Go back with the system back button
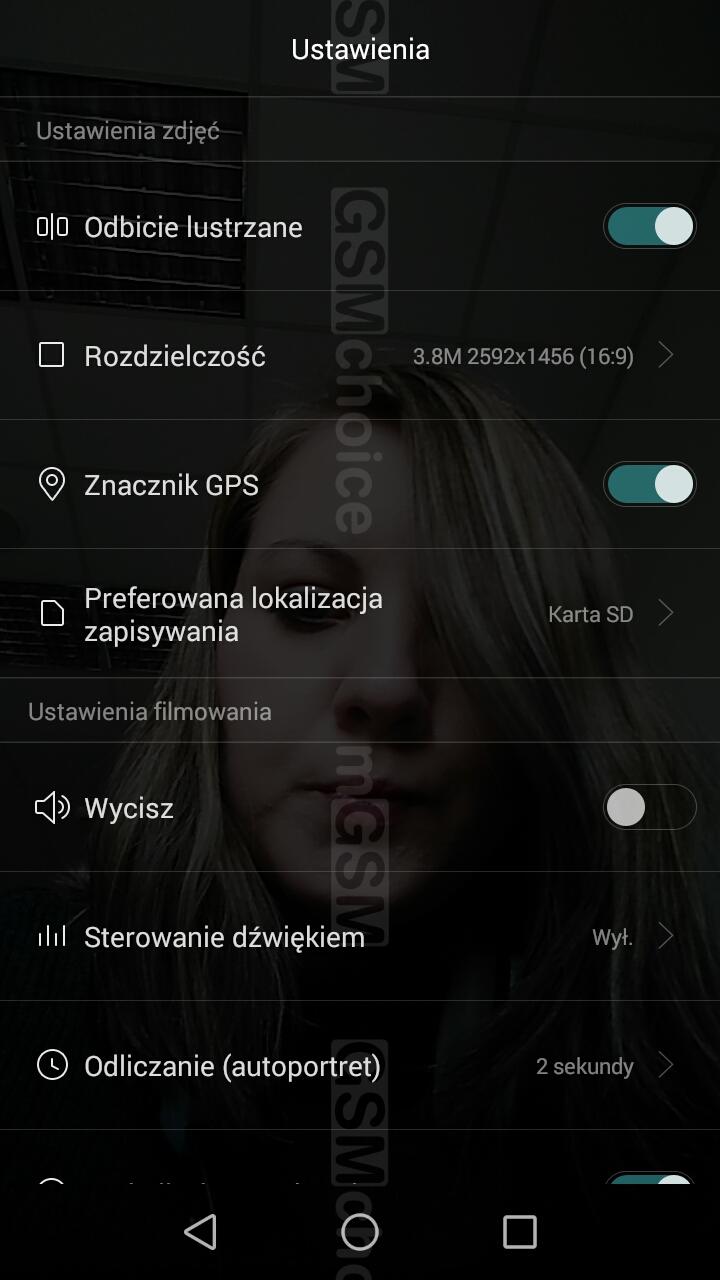The width and height of the screenshot is (720, 1280). point(201,1232)
